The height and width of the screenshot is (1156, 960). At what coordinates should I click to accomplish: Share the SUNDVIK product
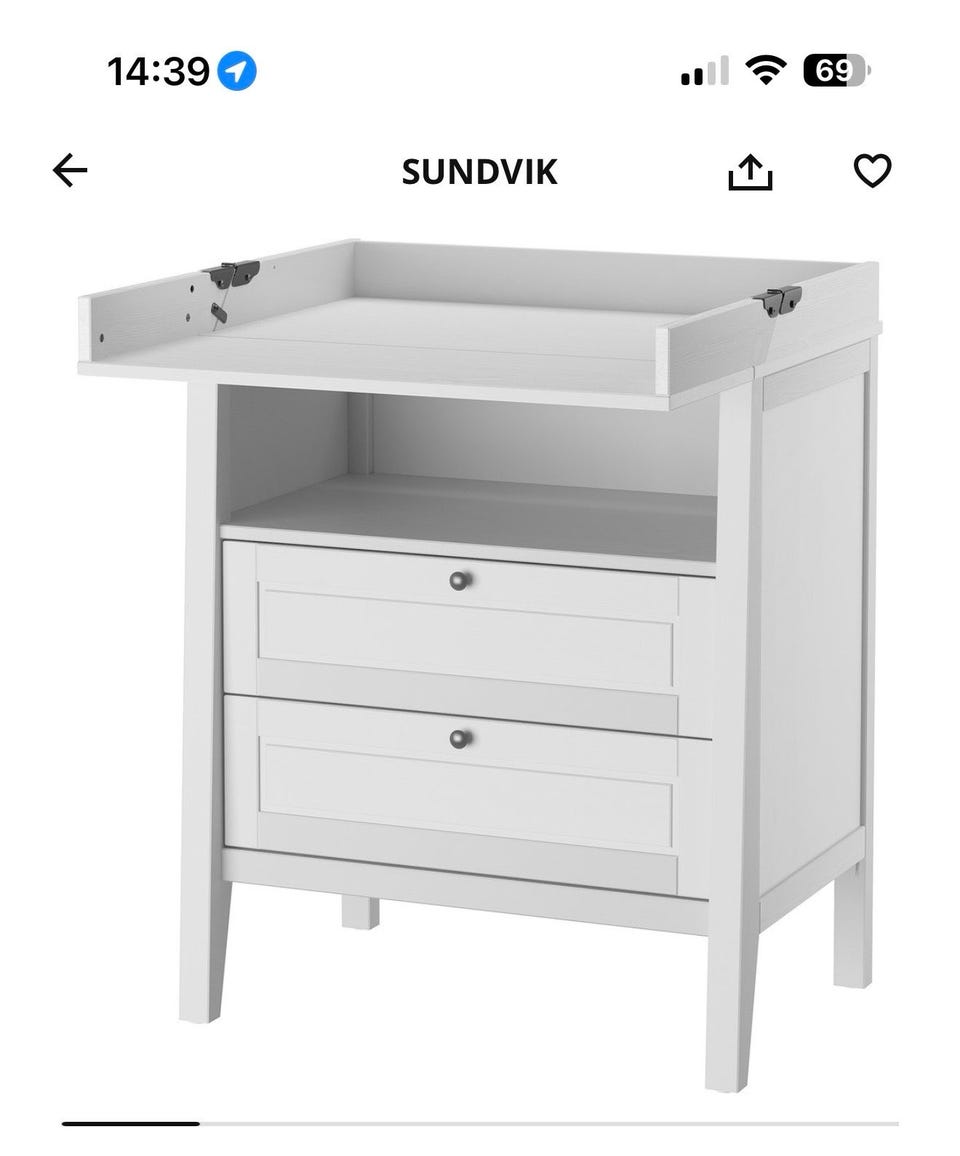750,173
